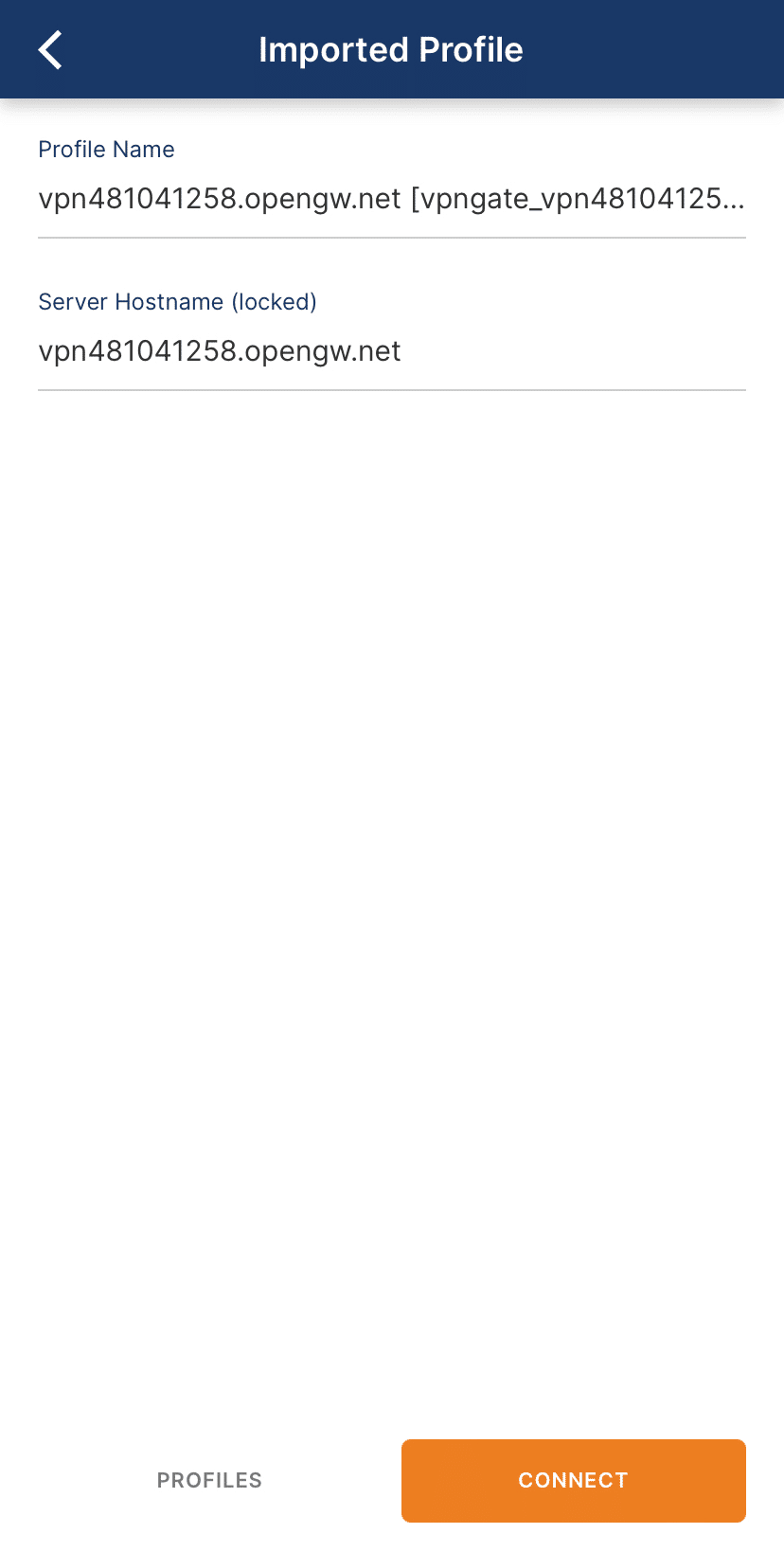
Task: Edit the Profile Name field
Action: coord(391,200)
